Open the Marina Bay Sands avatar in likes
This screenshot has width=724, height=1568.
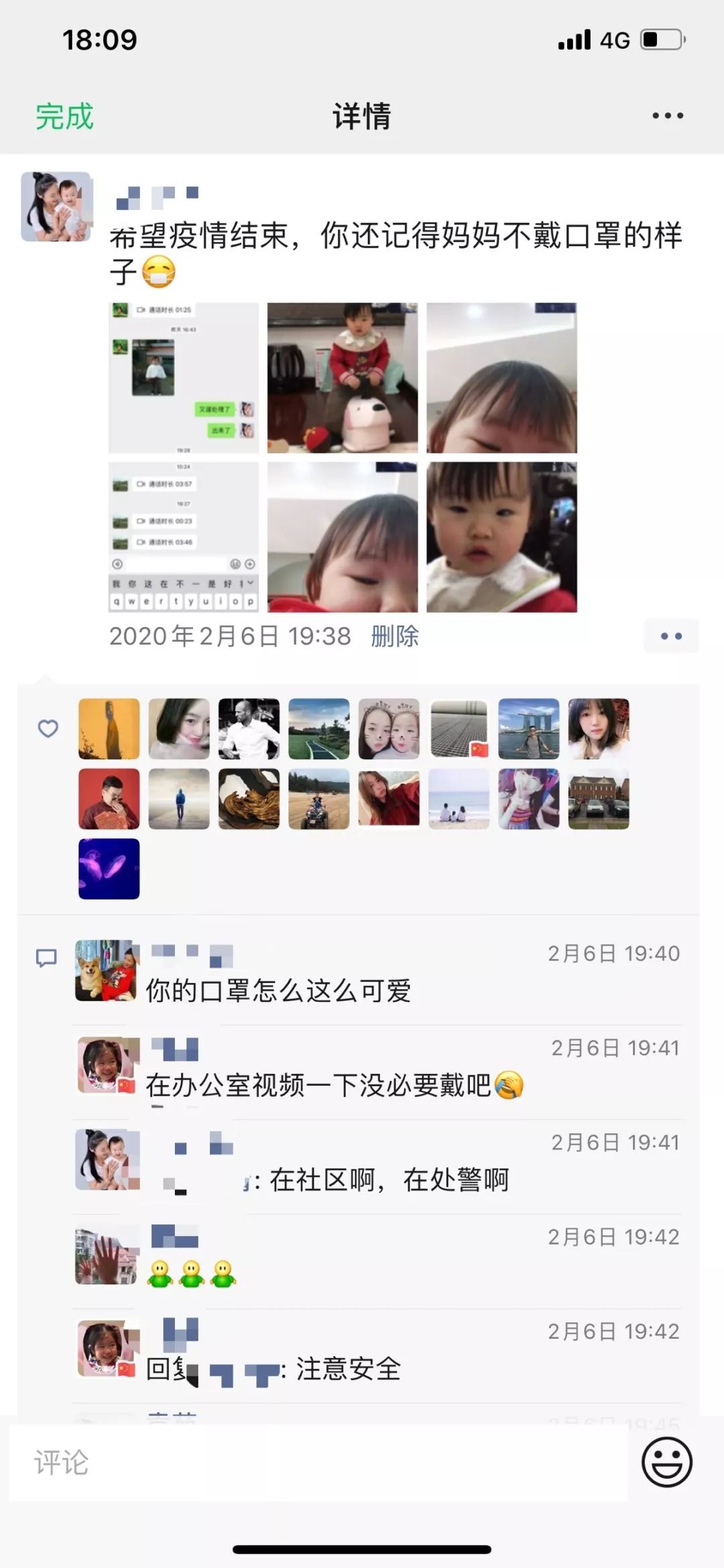point(529,728)
